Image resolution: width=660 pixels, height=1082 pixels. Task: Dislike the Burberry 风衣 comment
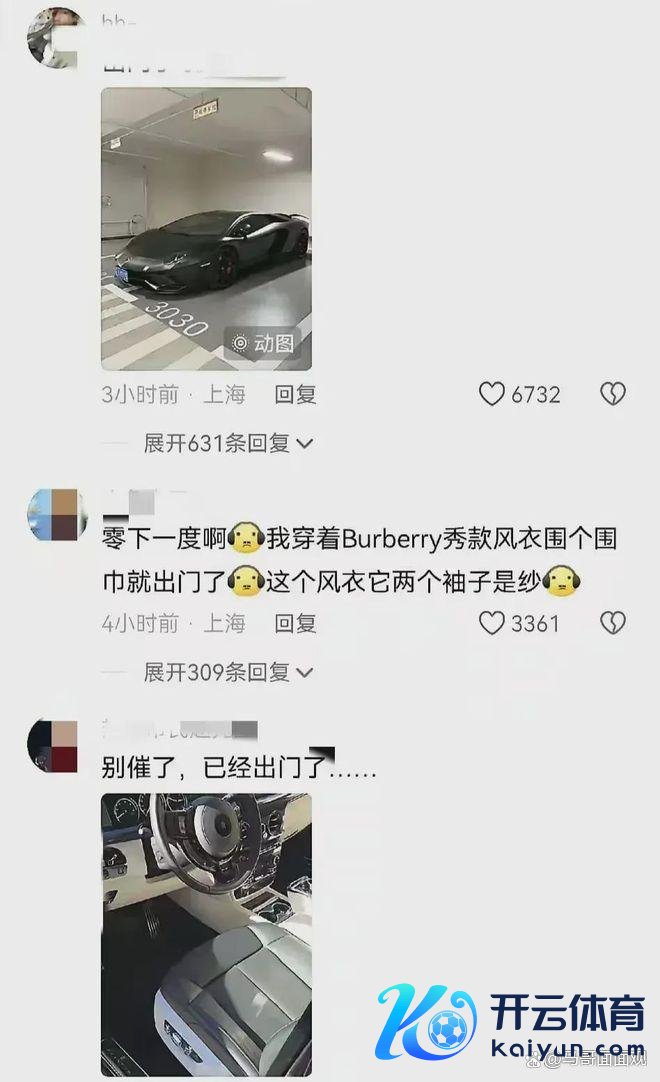tap(612, 623)
